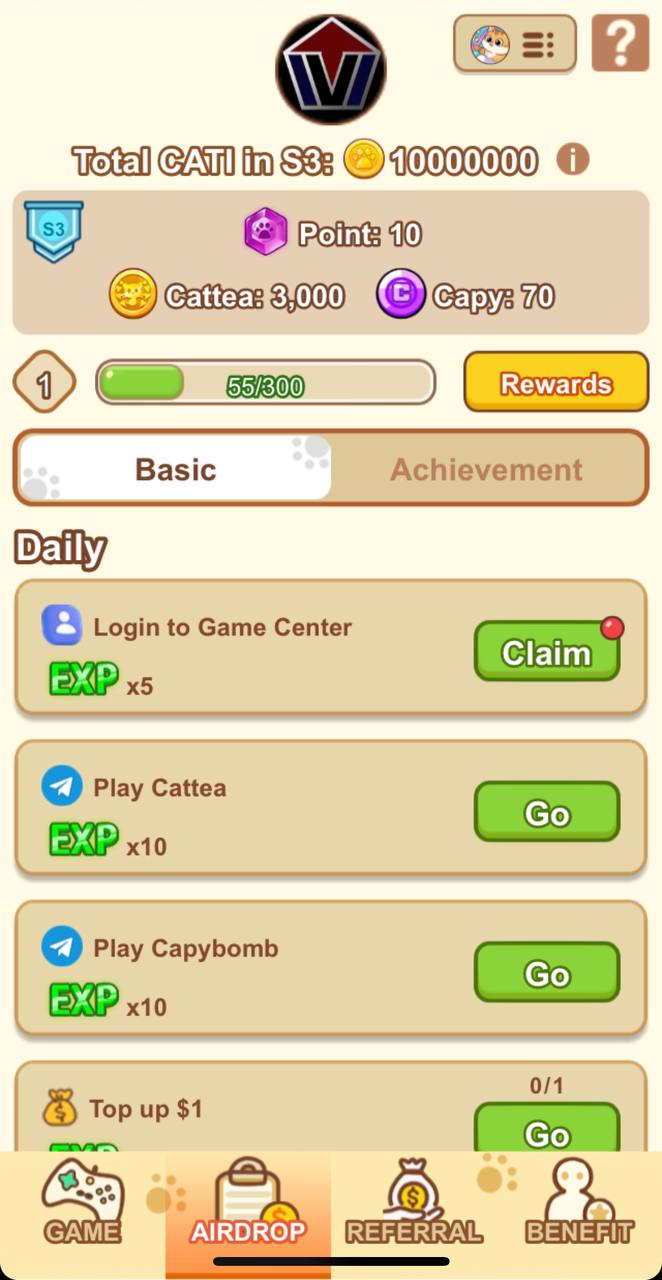Go to the Referral tab
The width and height of the screenshot is (662, 1280).
point(413,1205)
